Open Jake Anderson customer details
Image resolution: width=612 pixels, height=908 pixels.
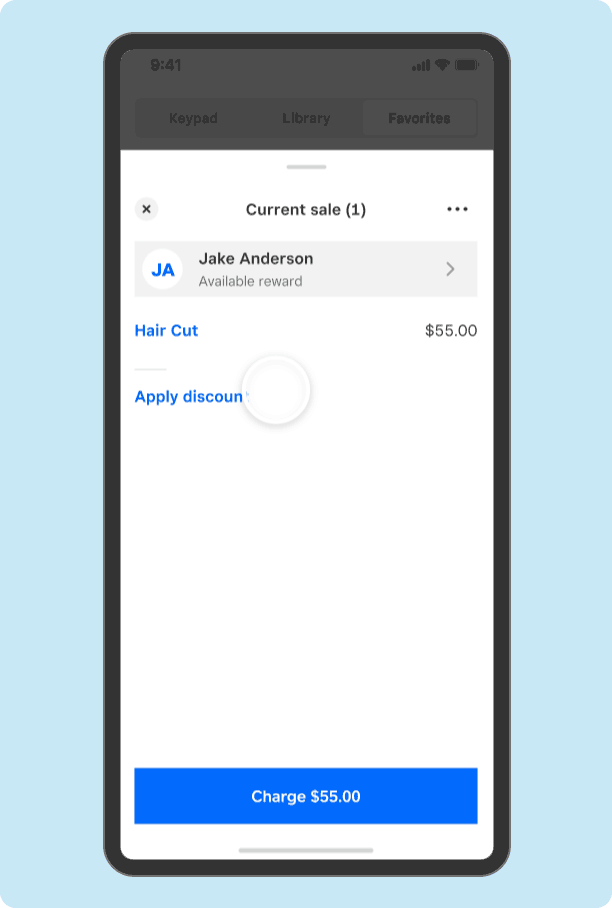(305, 269)
